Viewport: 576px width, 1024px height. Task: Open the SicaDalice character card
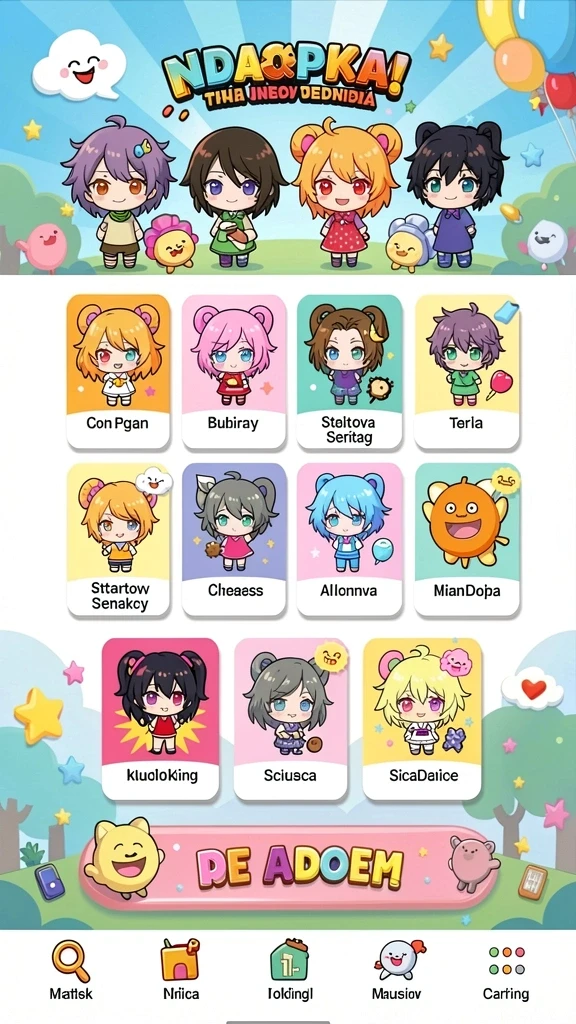422,719
